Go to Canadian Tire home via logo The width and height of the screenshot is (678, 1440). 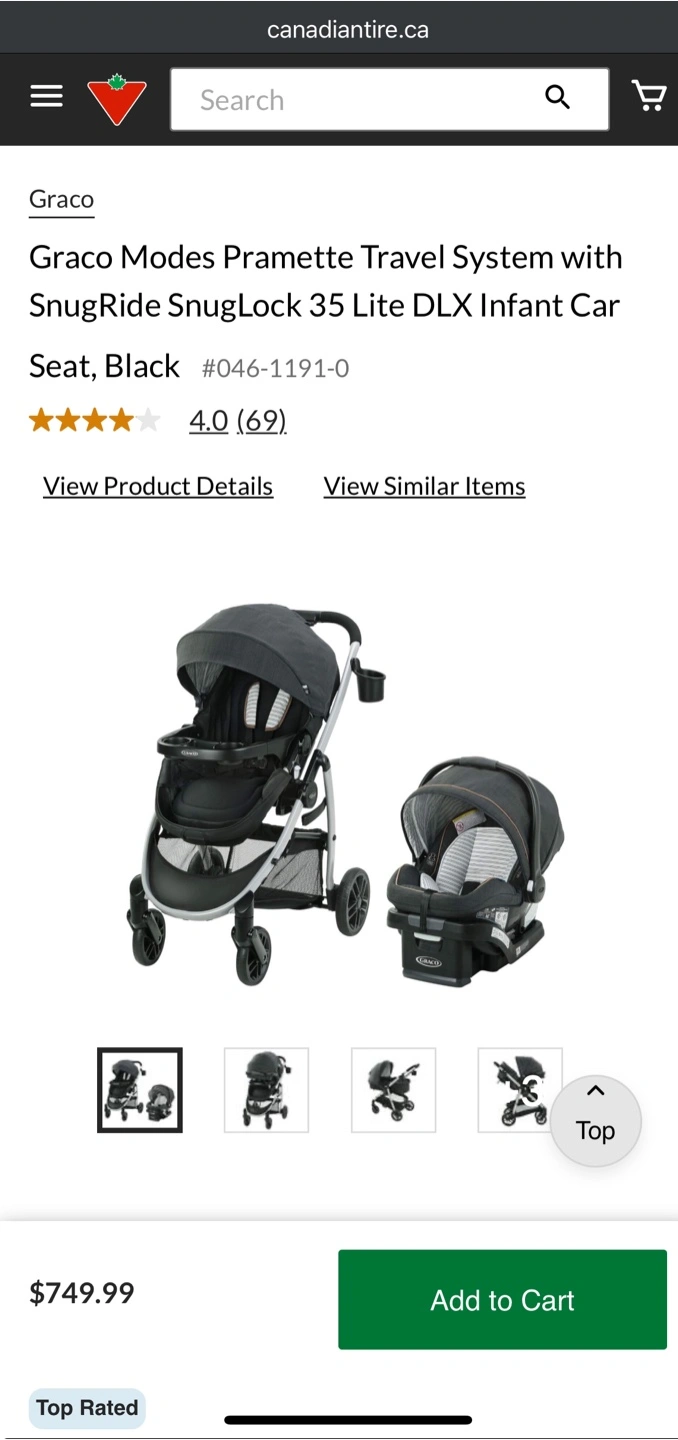117,98
